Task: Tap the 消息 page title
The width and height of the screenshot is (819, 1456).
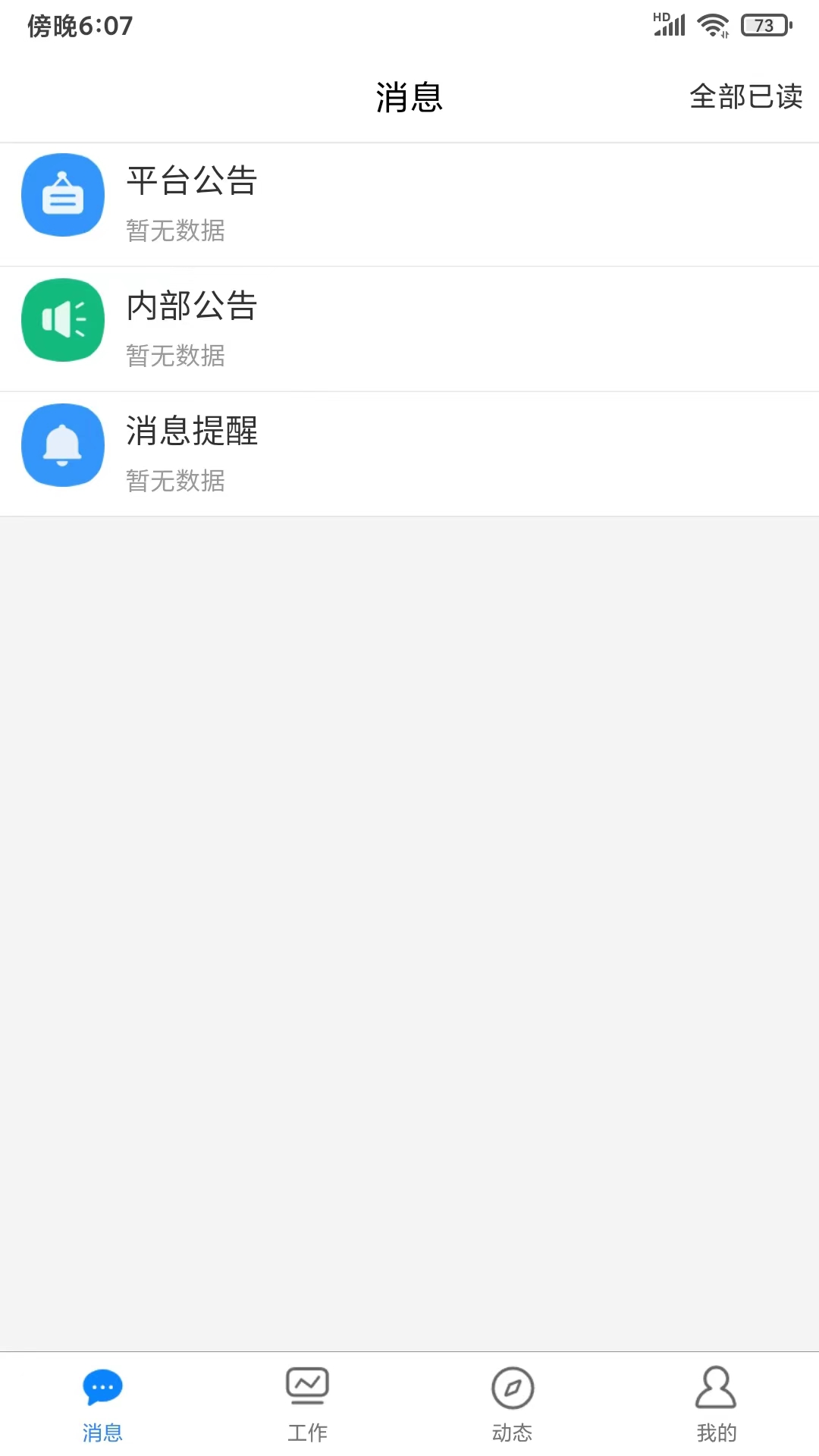Action: (409, 98)
